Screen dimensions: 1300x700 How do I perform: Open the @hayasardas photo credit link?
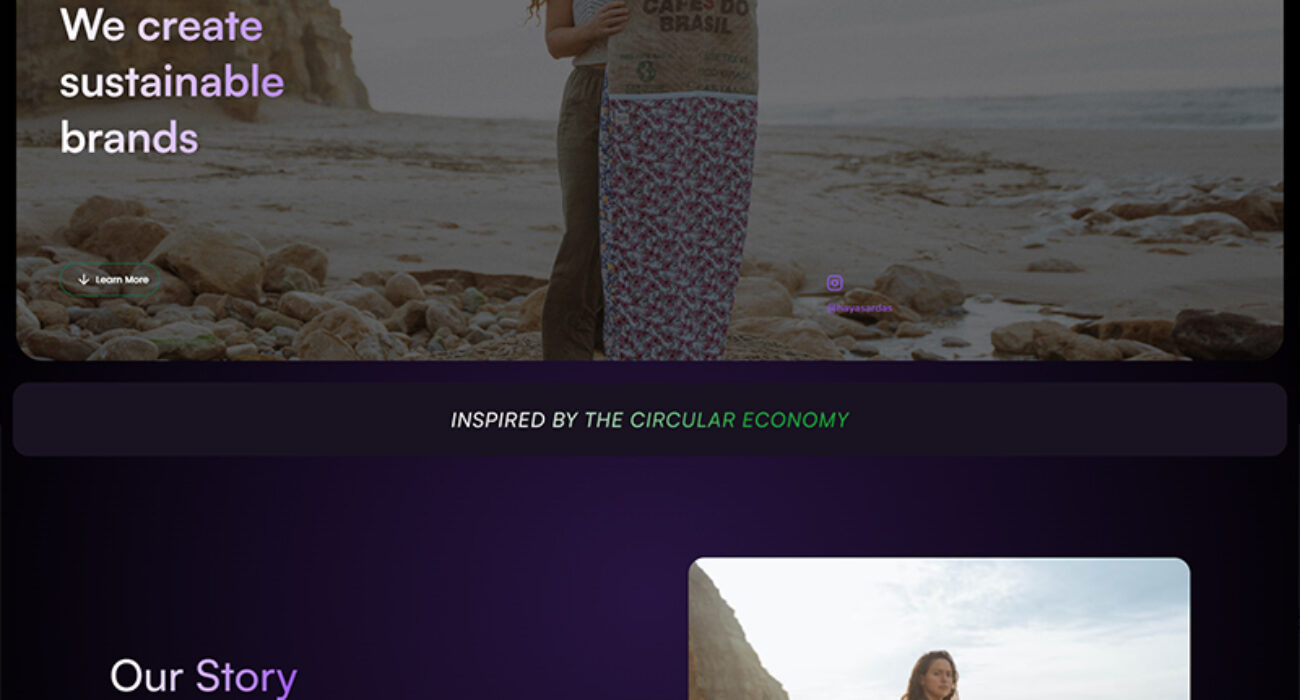point(859,308)
